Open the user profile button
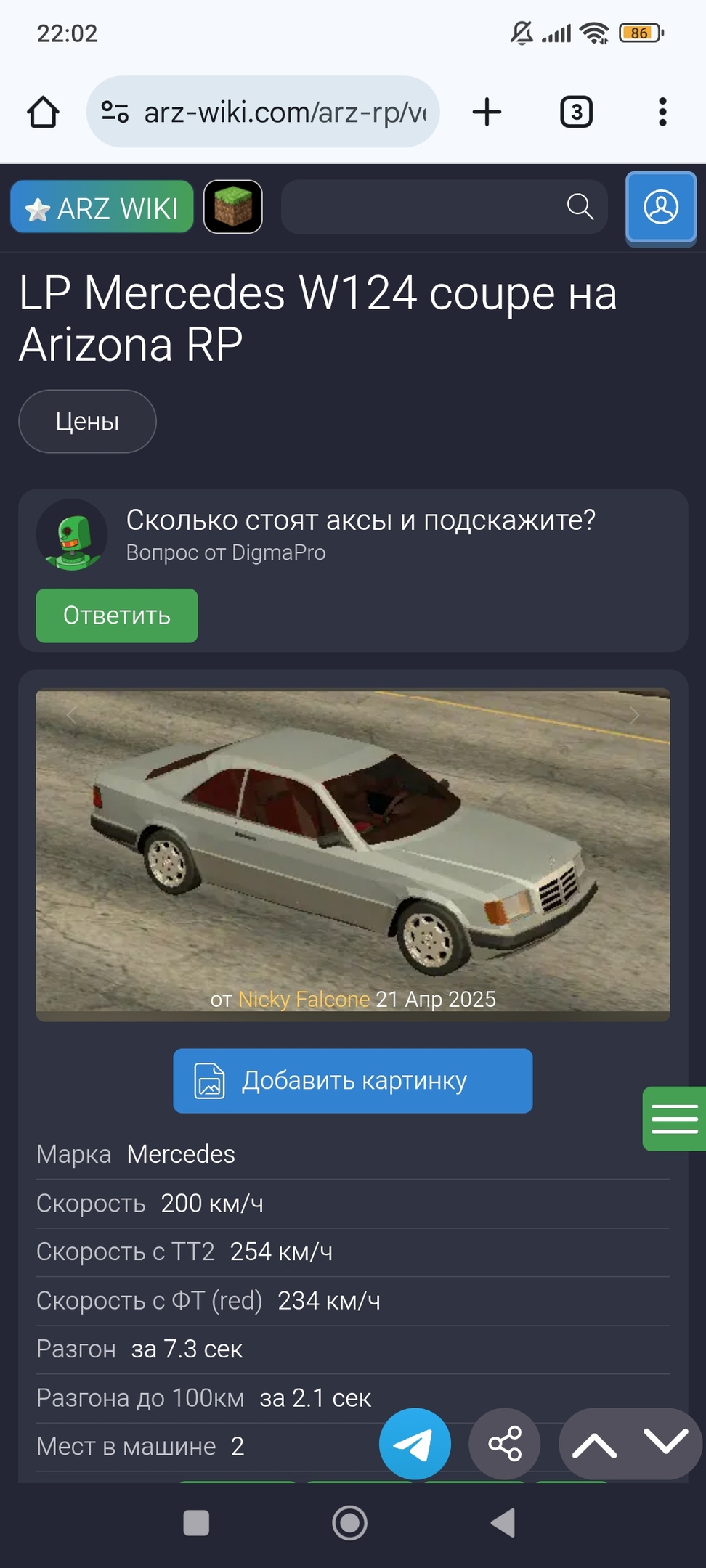706x1568 pixels. (x=660, y=208)
